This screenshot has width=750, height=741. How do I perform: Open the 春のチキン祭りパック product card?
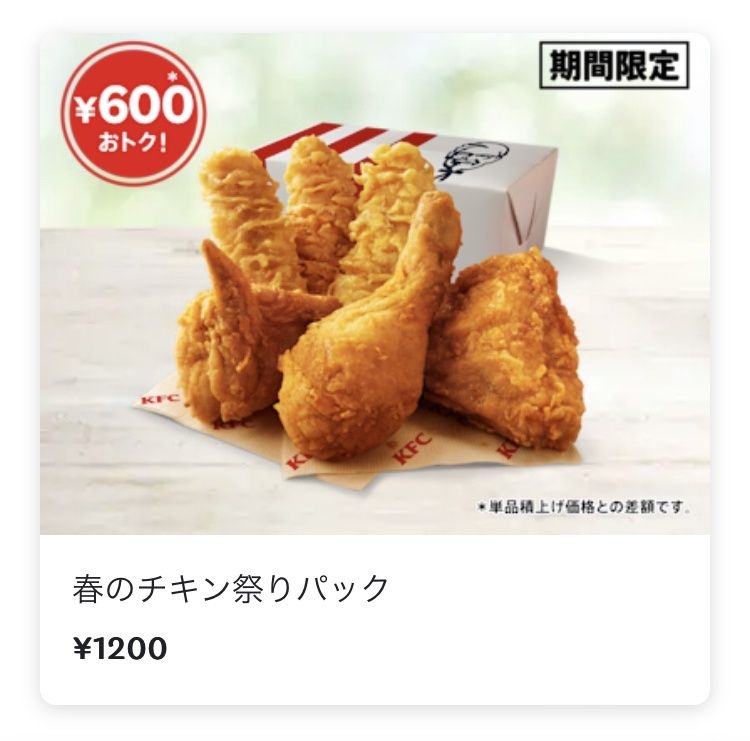coord(375,370)
